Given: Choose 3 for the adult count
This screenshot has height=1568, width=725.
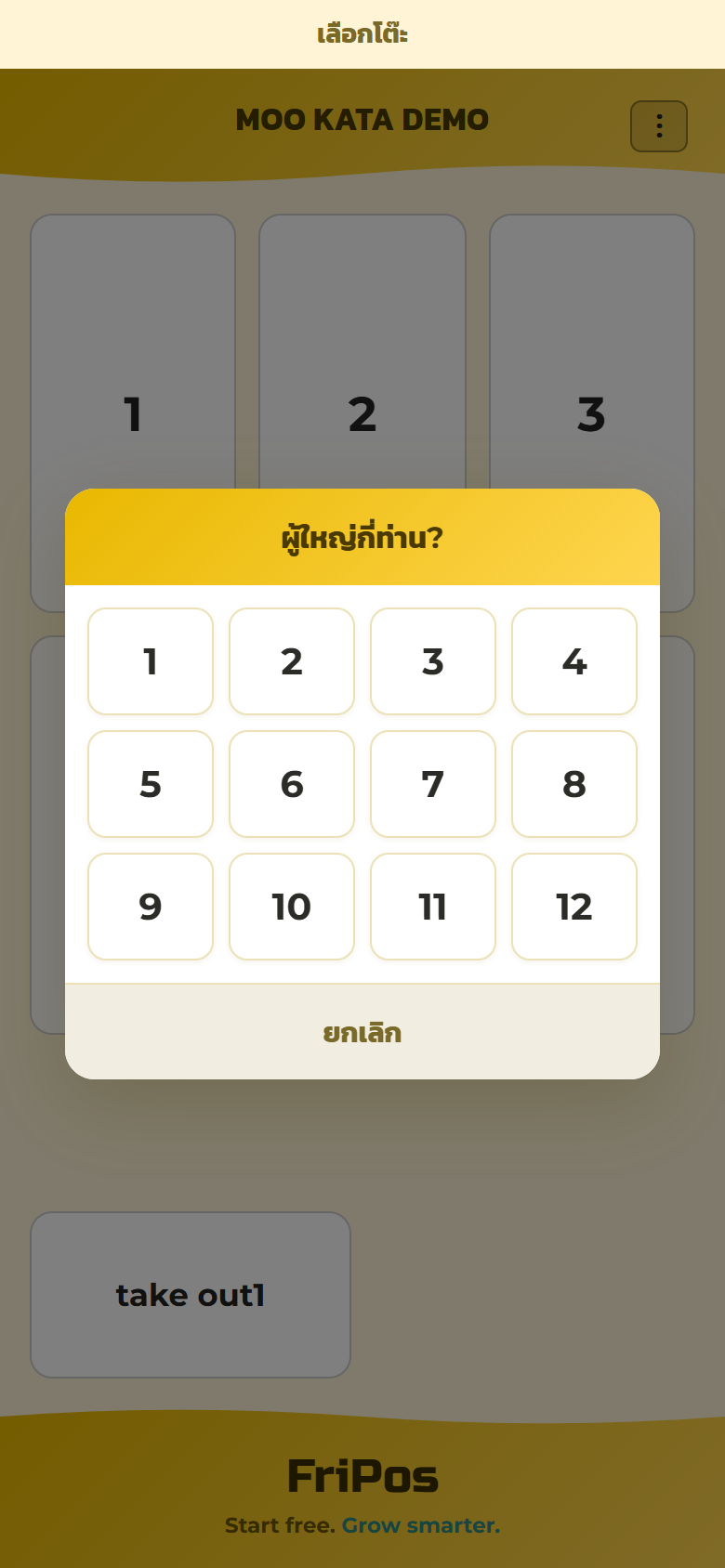Looking at the screenshot, I should point(433,661).
